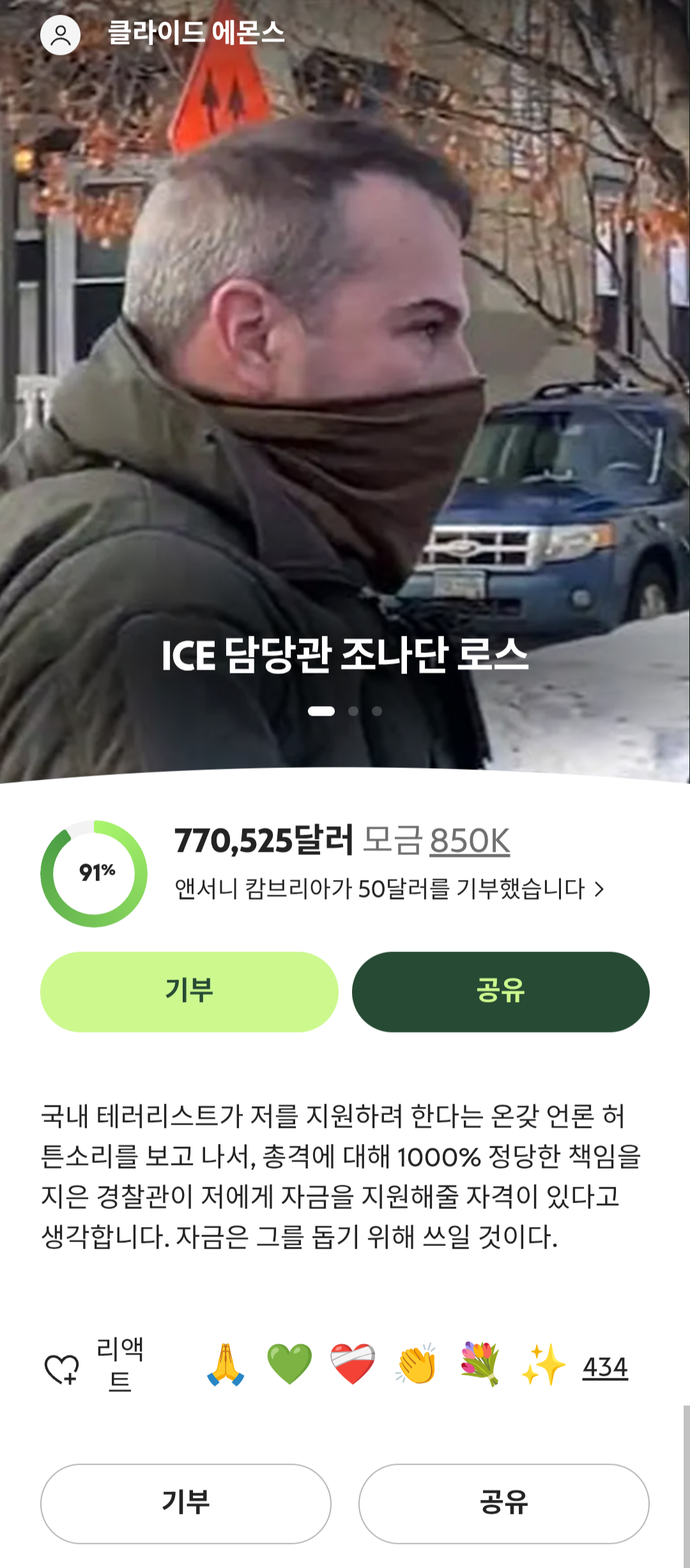
Task: Tap the outlined 공유 button at bottom
Action: [x=503, y=1503]
